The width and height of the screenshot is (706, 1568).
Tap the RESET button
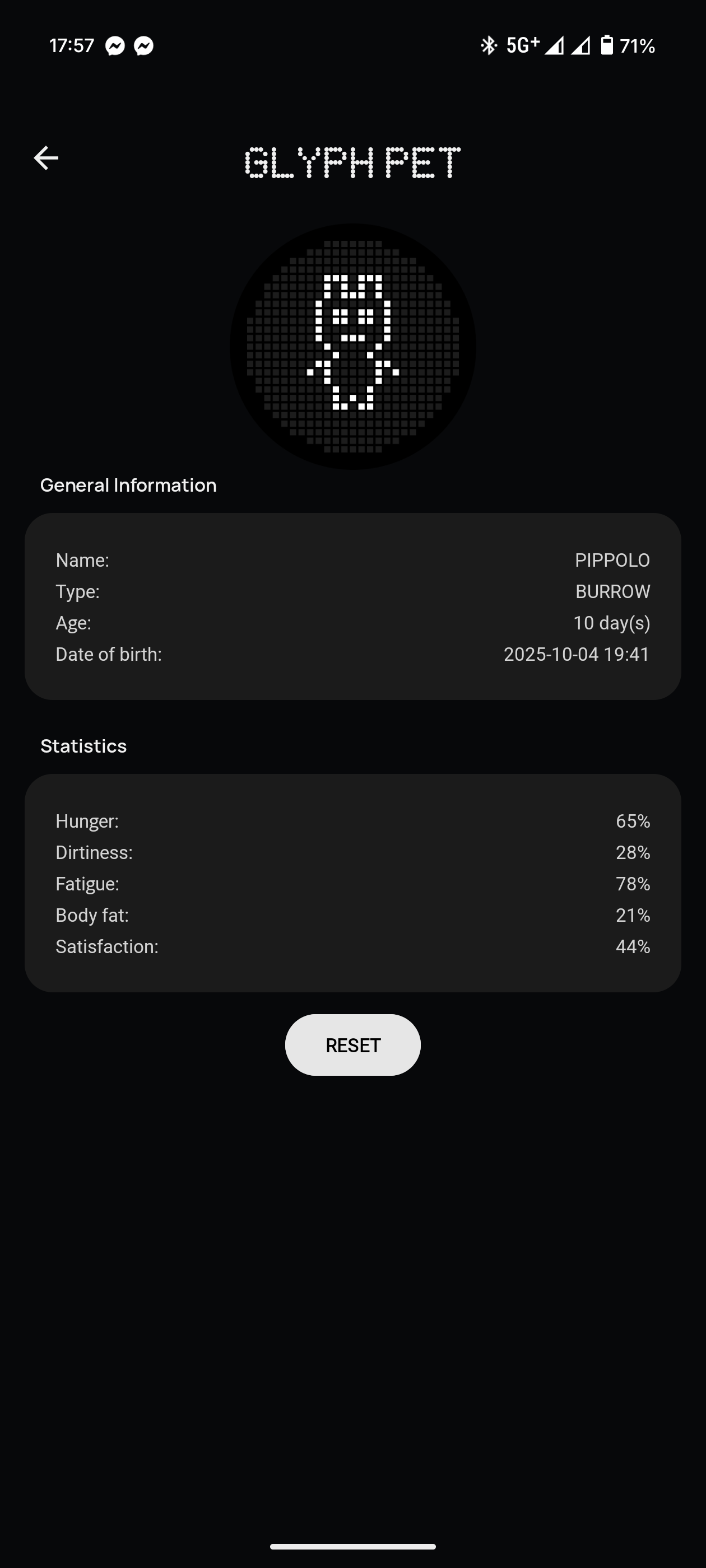(x=352, y=1044)
